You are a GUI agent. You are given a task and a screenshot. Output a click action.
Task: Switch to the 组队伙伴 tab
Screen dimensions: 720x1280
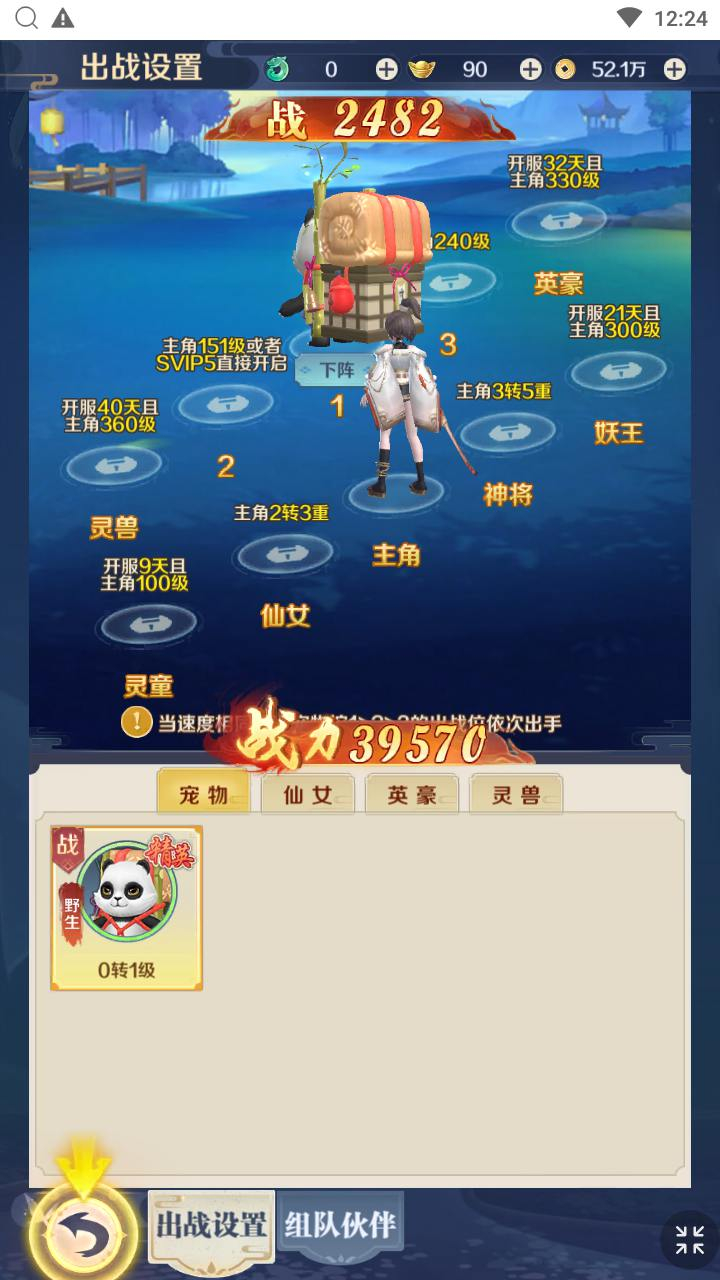(341, 1224)
